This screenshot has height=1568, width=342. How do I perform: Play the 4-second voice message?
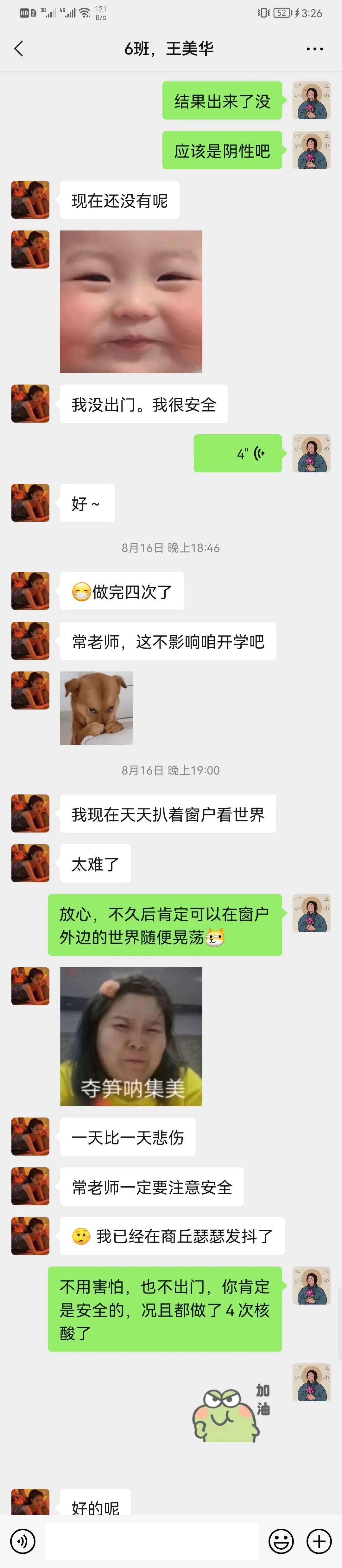point(238,453)
